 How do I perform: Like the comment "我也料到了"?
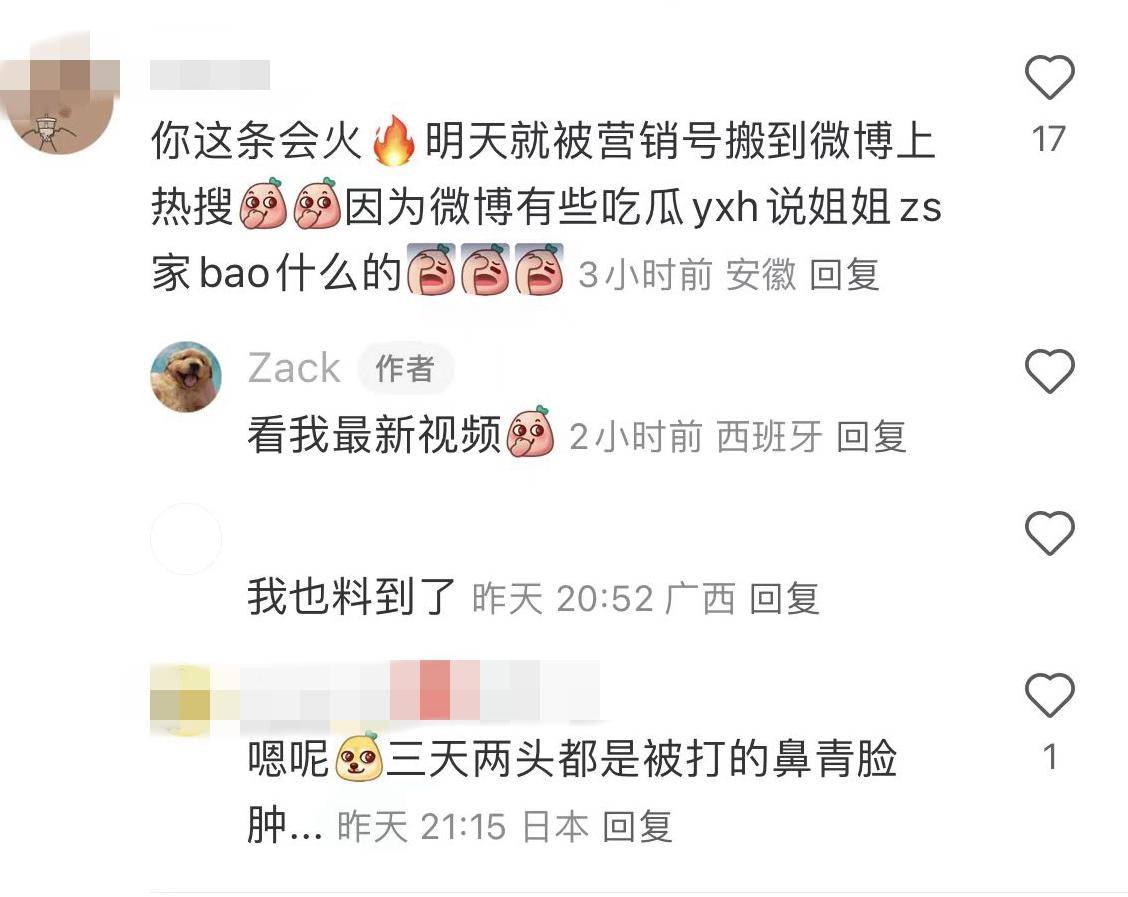click(1049, 534)
